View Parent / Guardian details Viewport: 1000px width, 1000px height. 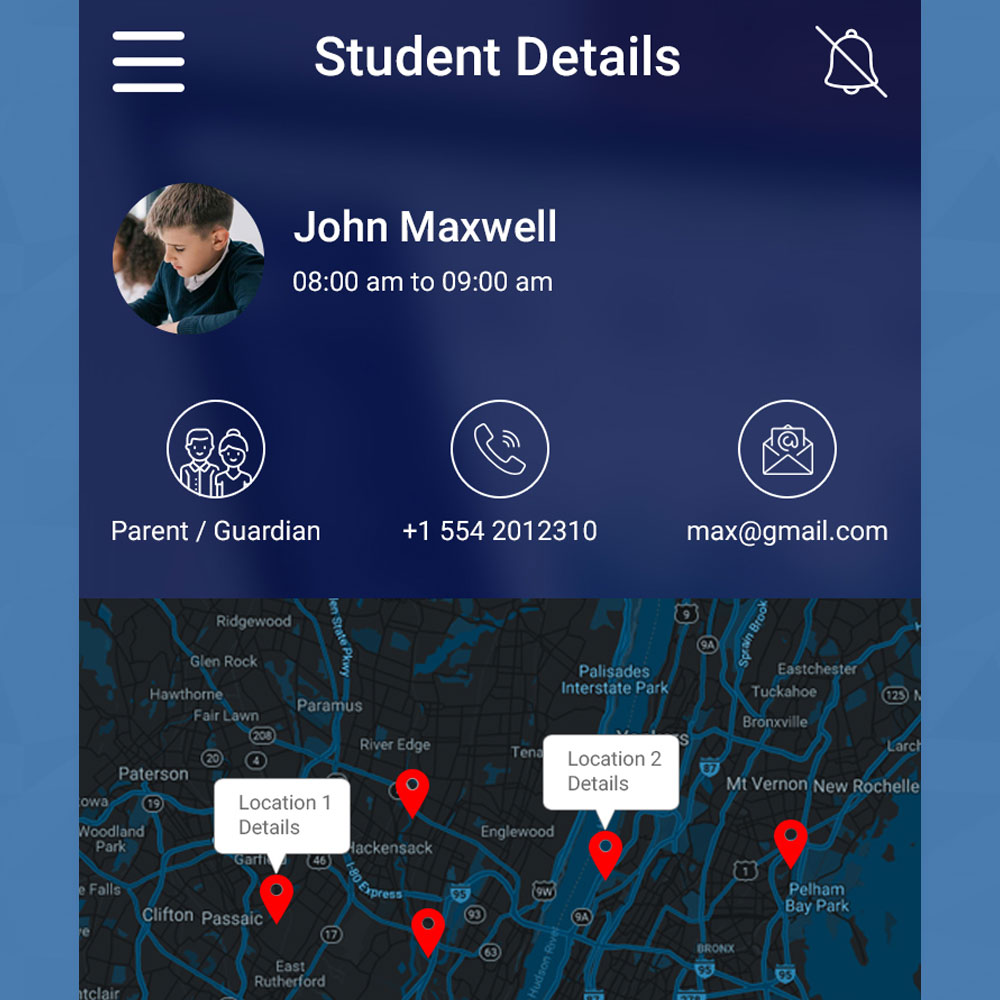tap(215, 449)
